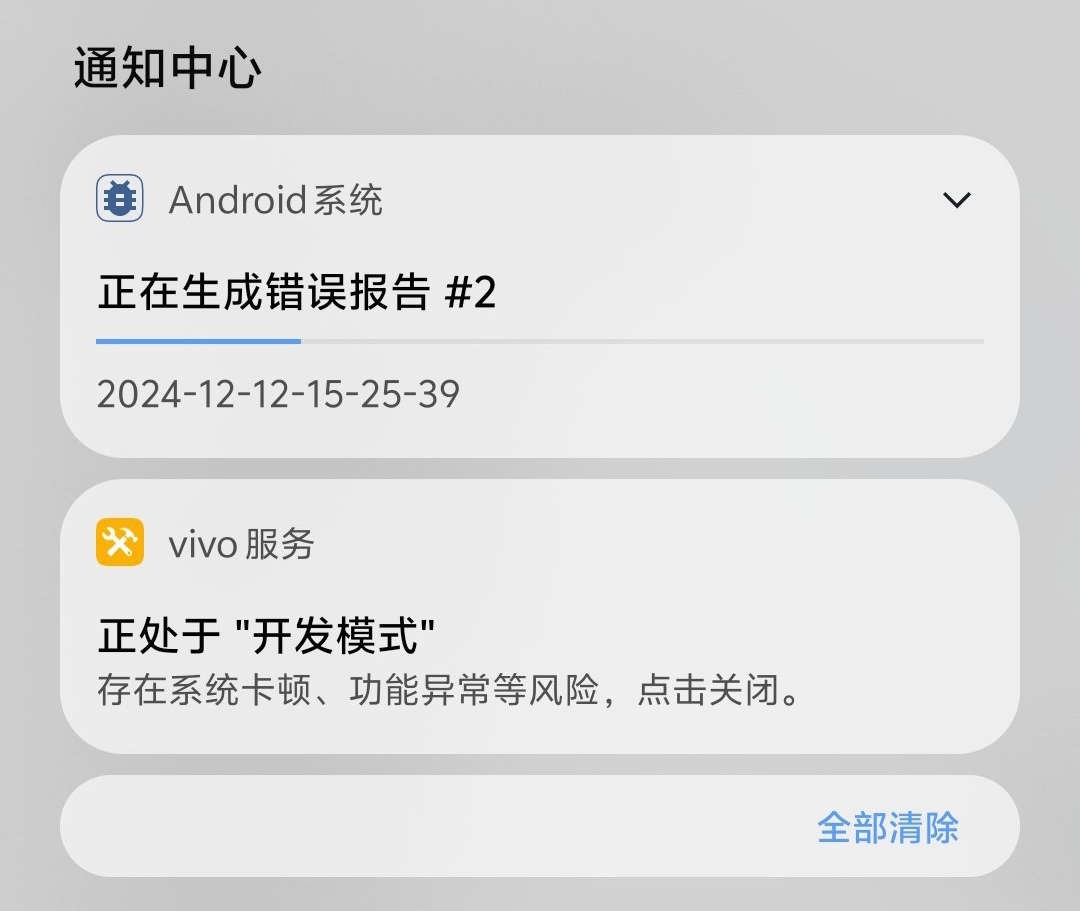This screenshot has width=1080, height=911.
Task: Tap 全部清除 to clear all notifications
Action: pos(887,827)
